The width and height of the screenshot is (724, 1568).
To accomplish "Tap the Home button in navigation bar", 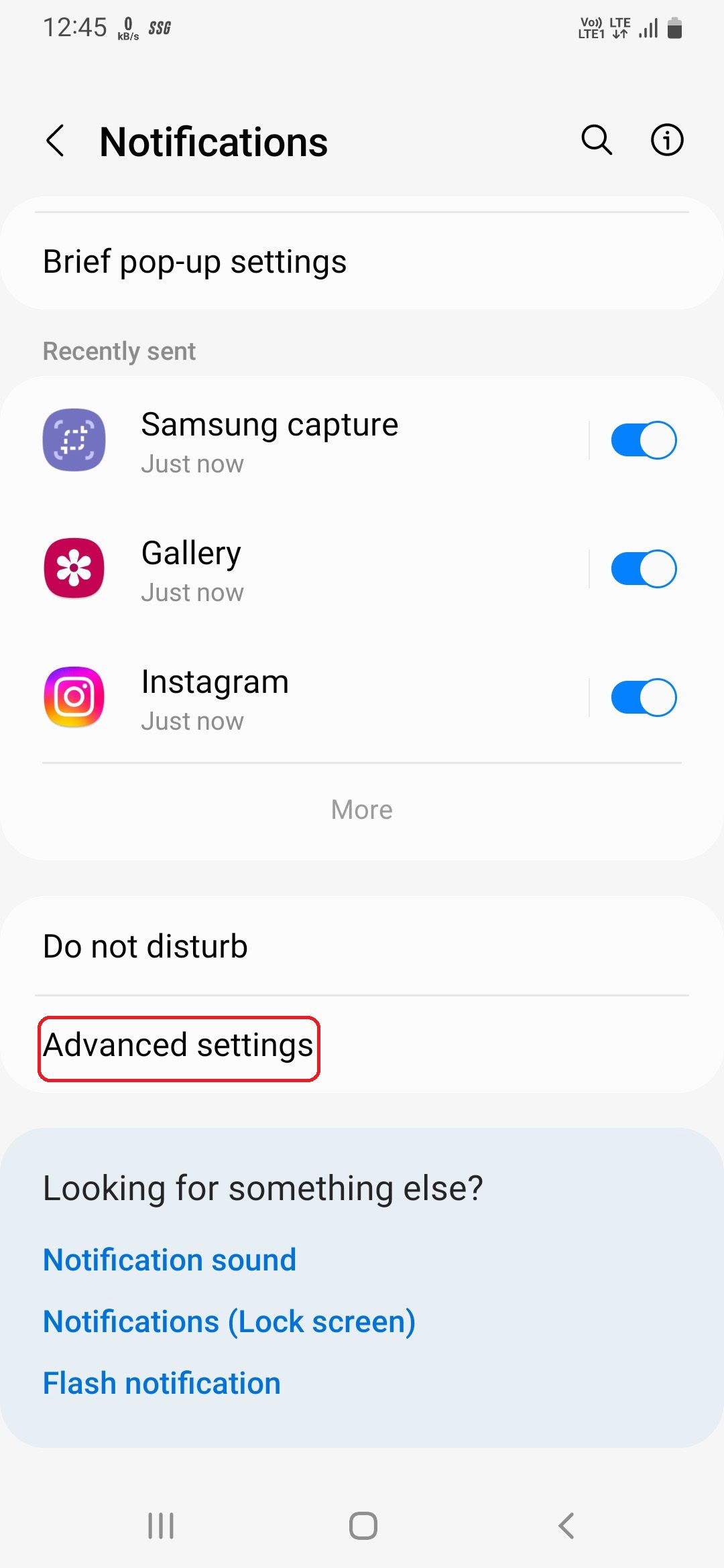I will (362, 1526).
